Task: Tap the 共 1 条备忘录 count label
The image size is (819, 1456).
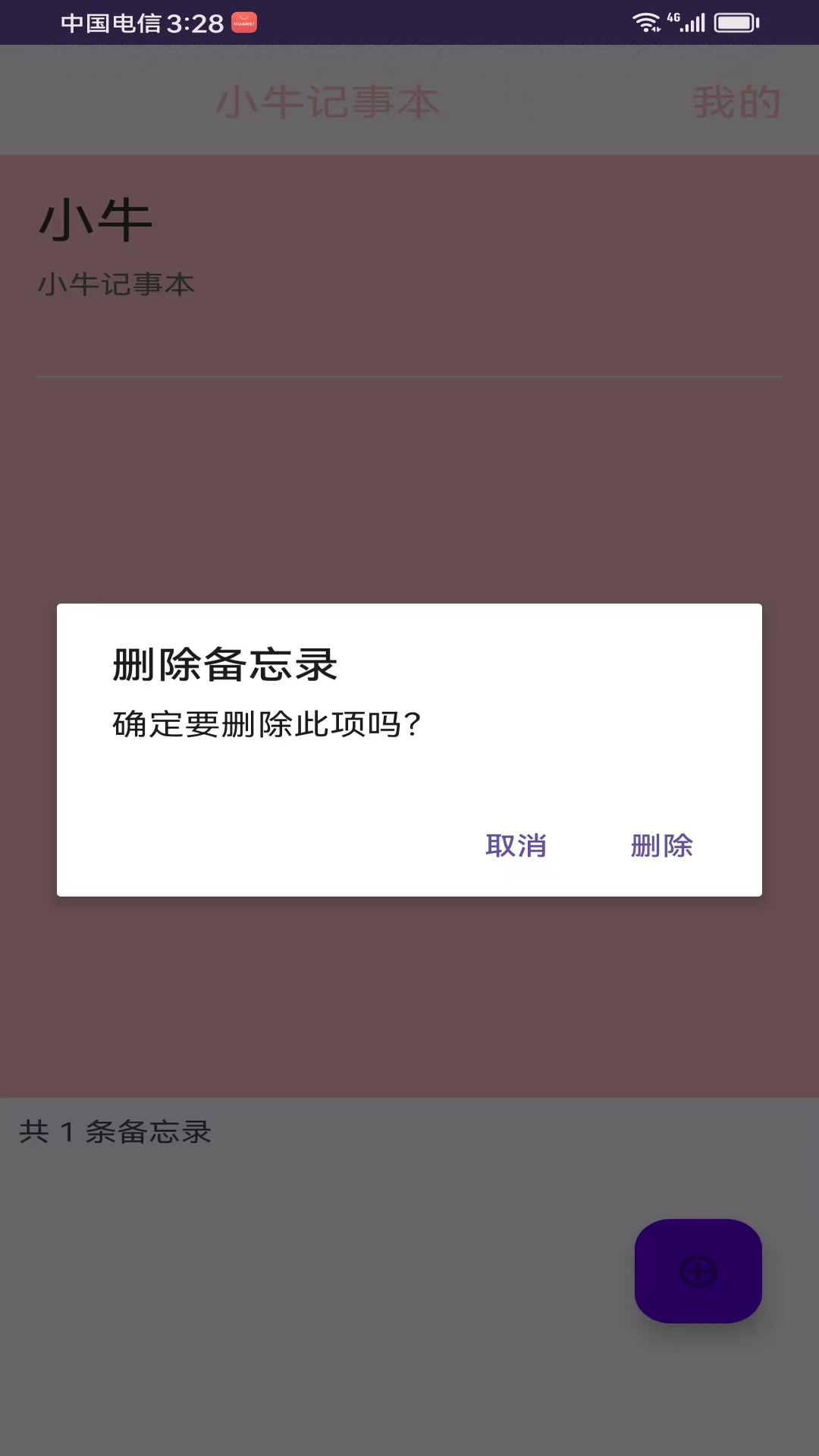Action: tap(114, 1133)
